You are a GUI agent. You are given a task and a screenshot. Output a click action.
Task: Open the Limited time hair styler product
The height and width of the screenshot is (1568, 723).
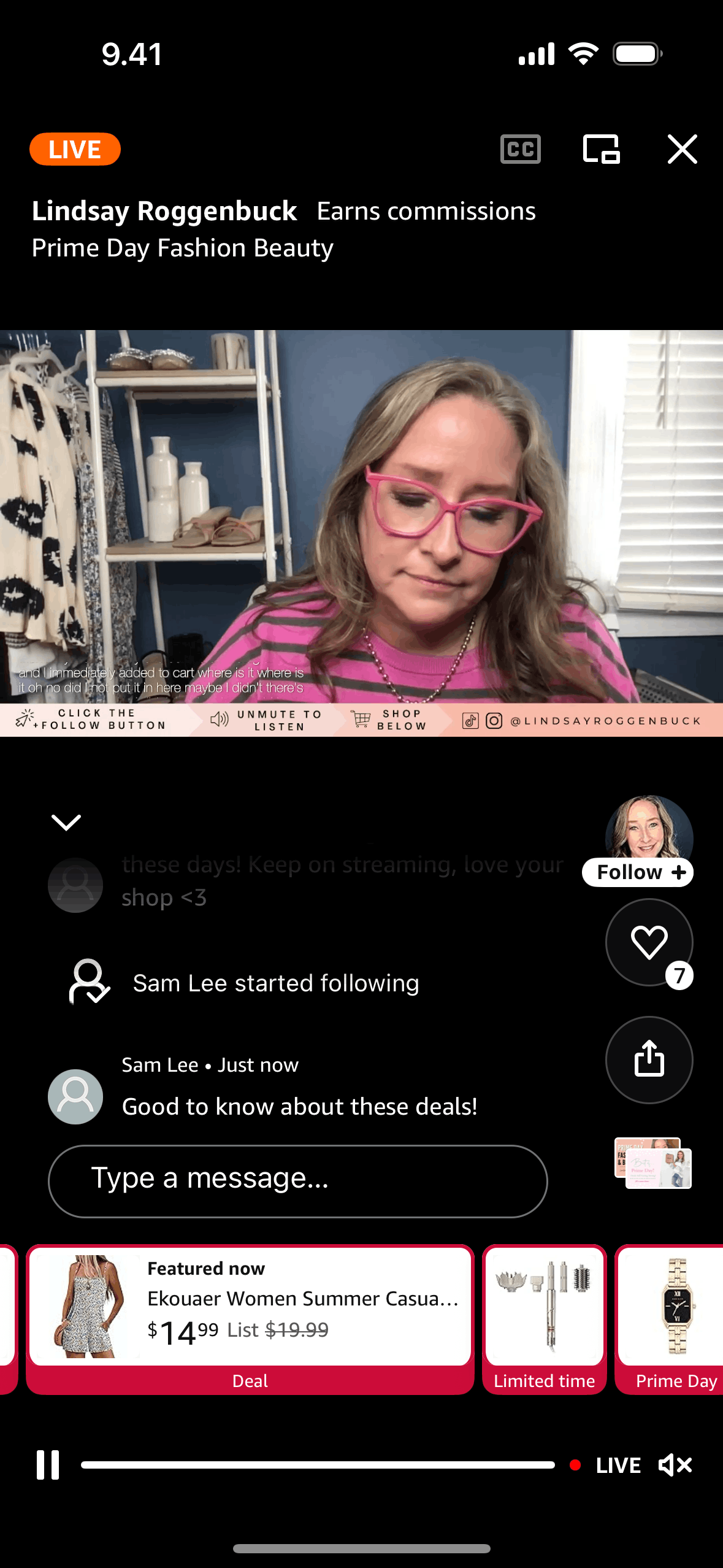pos(544,1319)
